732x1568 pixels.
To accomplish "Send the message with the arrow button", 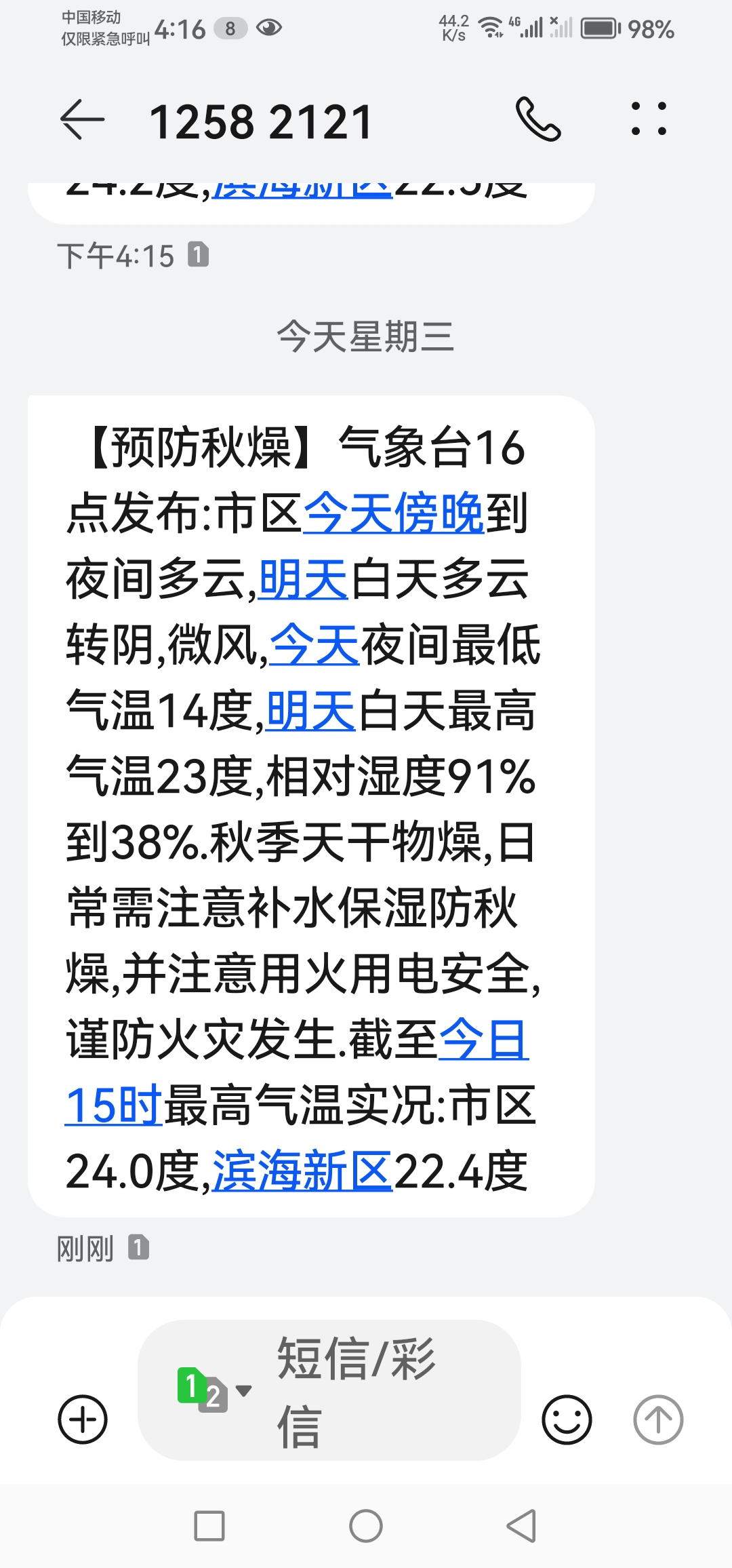I will (x=657, y=1419).
